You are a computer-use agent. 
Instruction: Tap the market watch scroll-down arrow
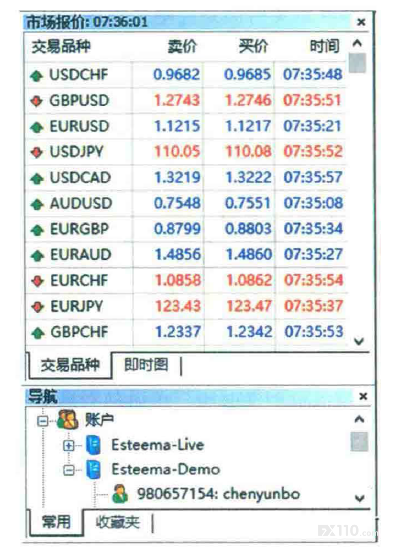coord(359,341)
